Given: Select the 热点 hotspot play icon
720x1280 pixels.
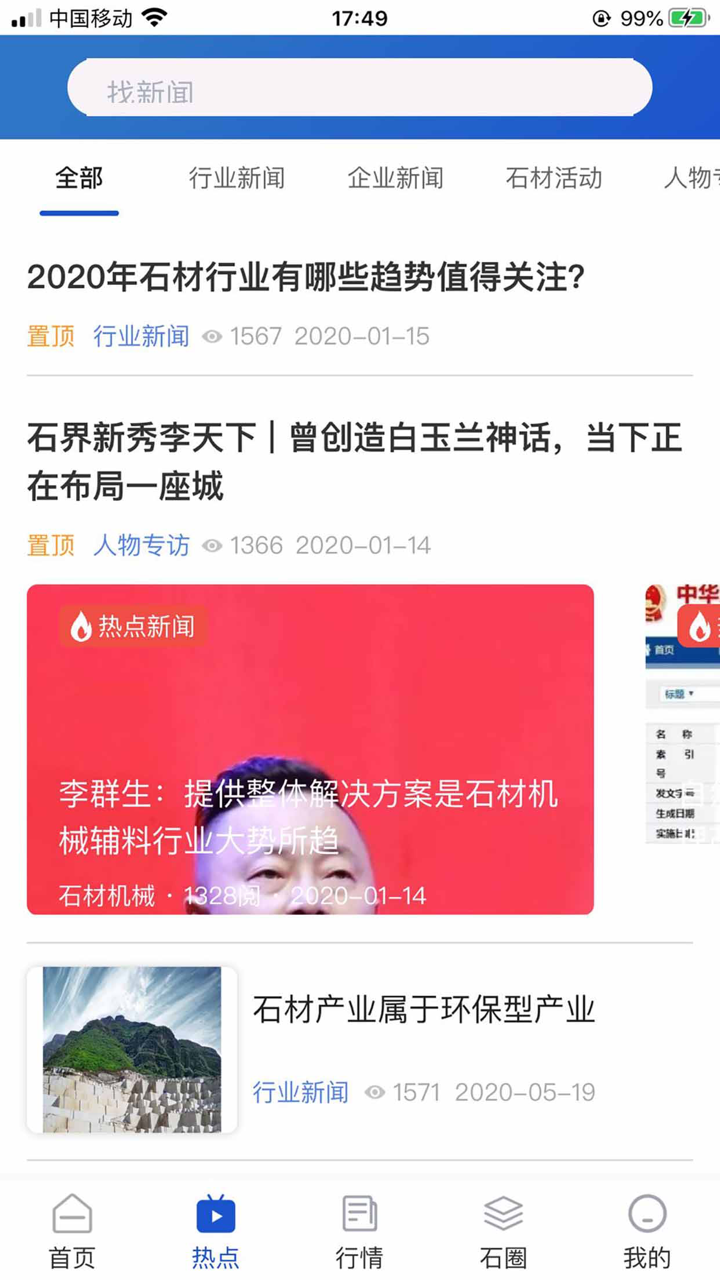Looking at the screenshot, I should pos(215,1216).
